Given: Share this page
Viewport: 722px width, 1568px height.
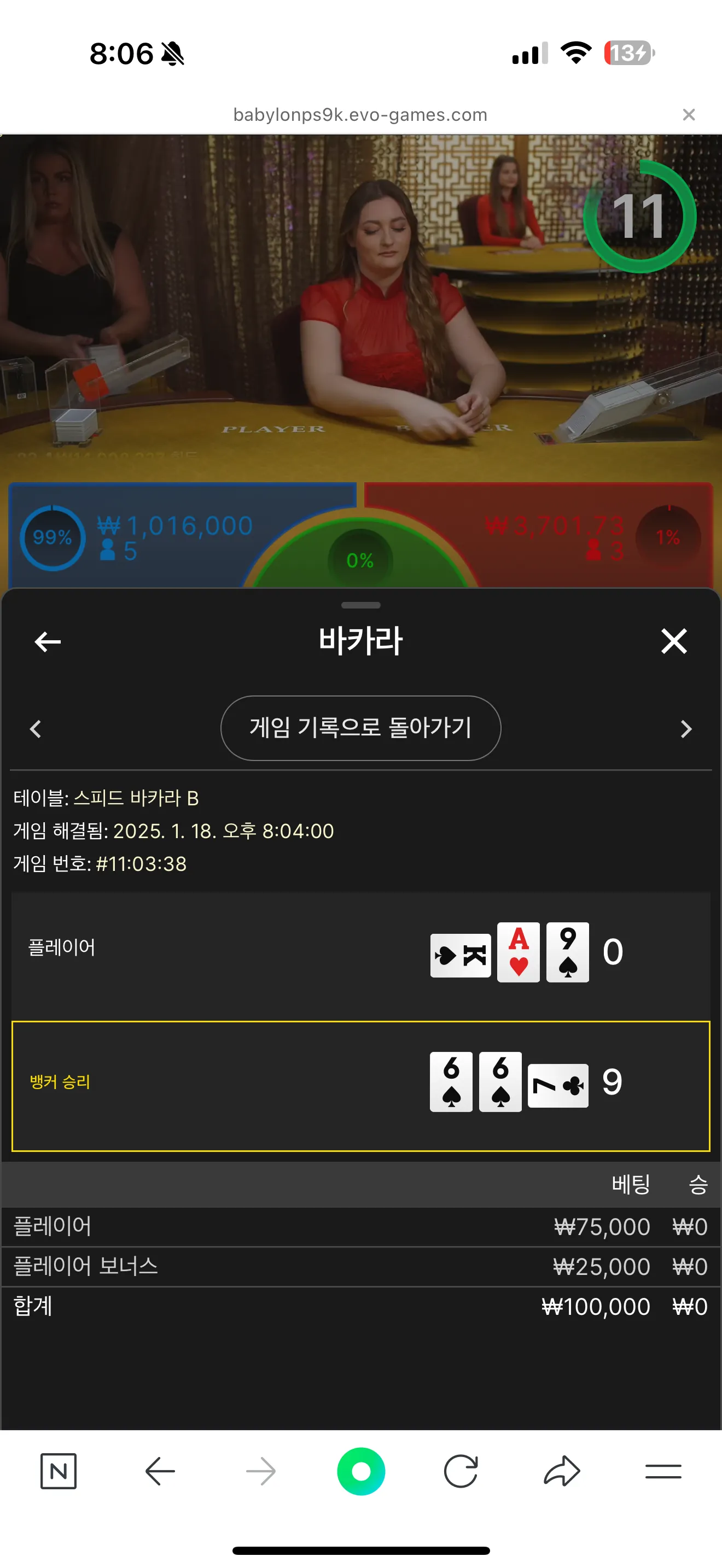Looking at the screenshot, I should click(x=561, y=1471).
